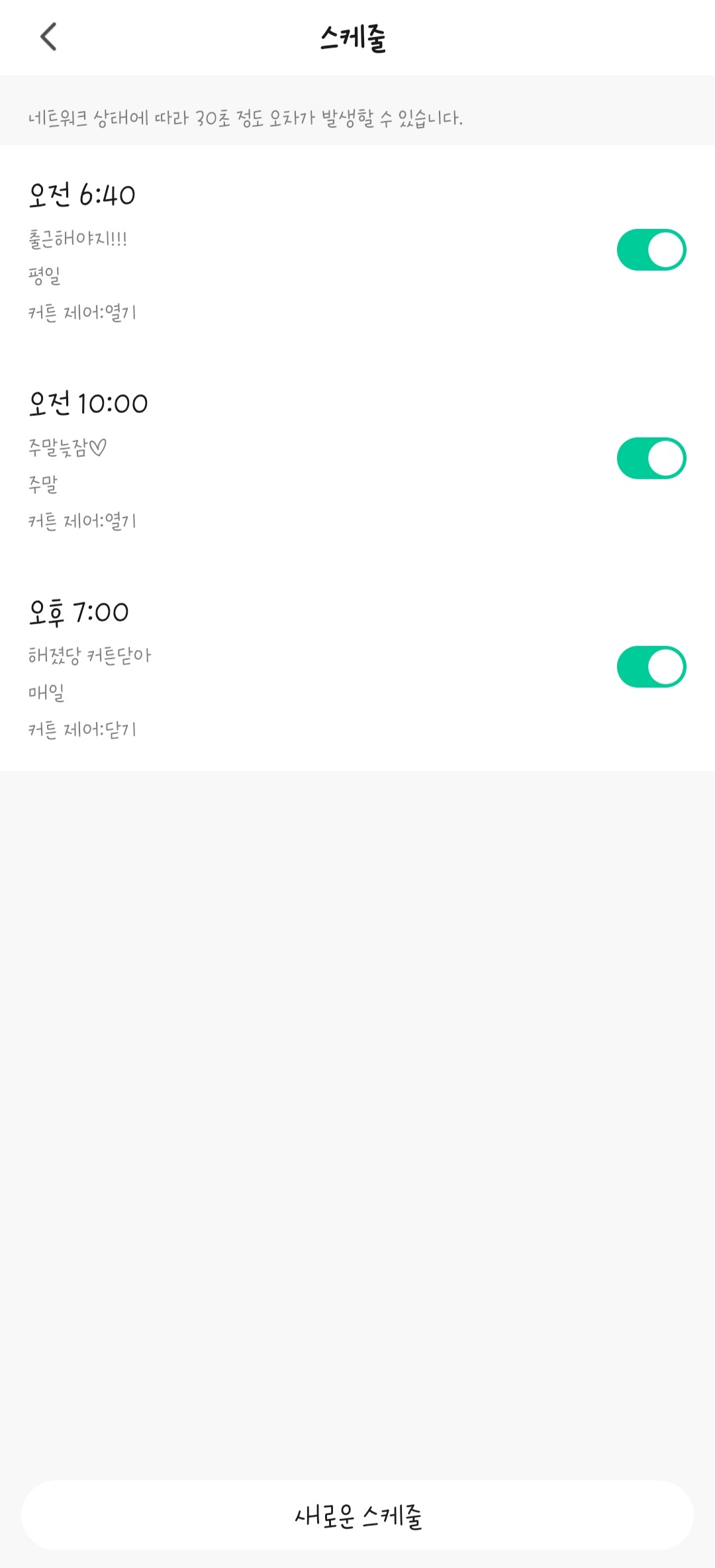The height and width of the screenshot is (1568, 715).
Task: Toggle off the 오후 7:00 curtain-close schedule
Action: (651, 667)
